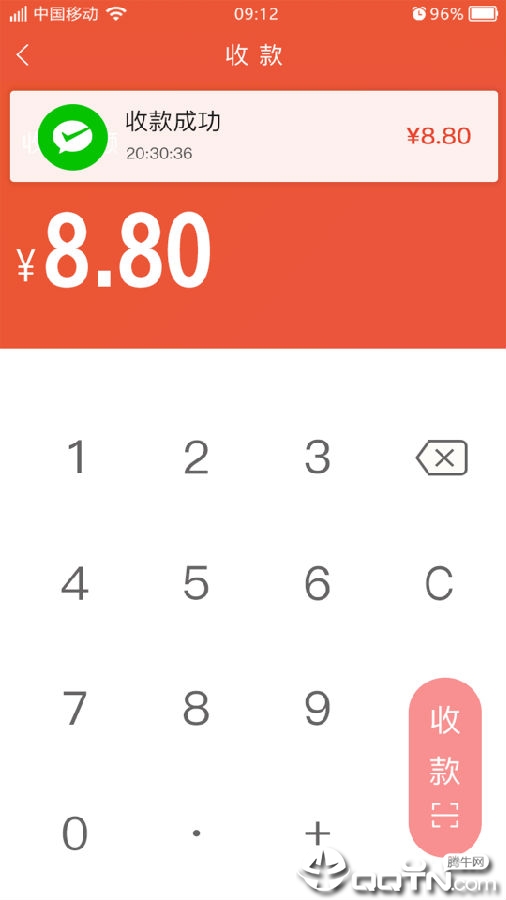Enter digit 4 on the keypad
Screen dimensions: 506x900
(75, 583)
